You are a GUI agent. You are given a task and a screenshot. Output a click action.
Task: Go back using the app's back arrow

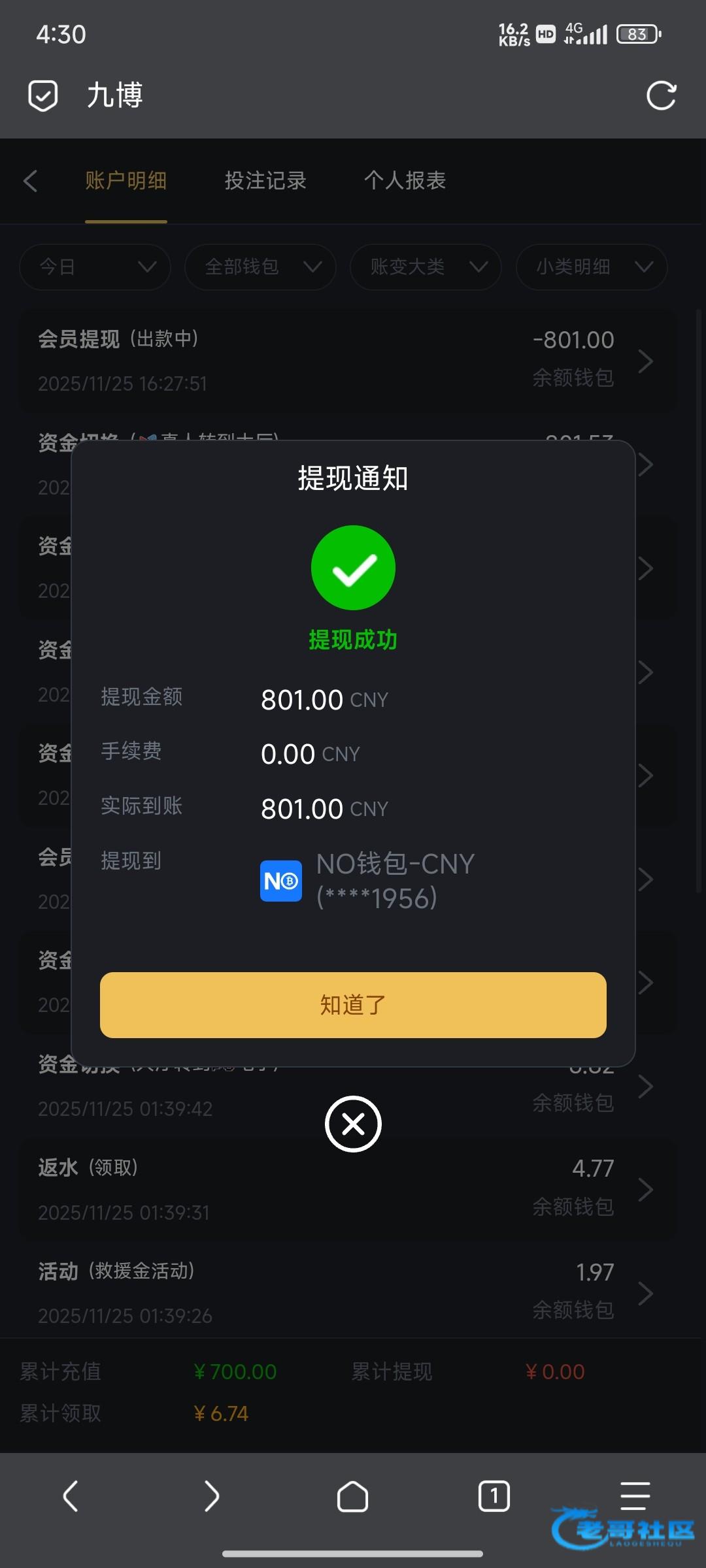click(30, 181)
